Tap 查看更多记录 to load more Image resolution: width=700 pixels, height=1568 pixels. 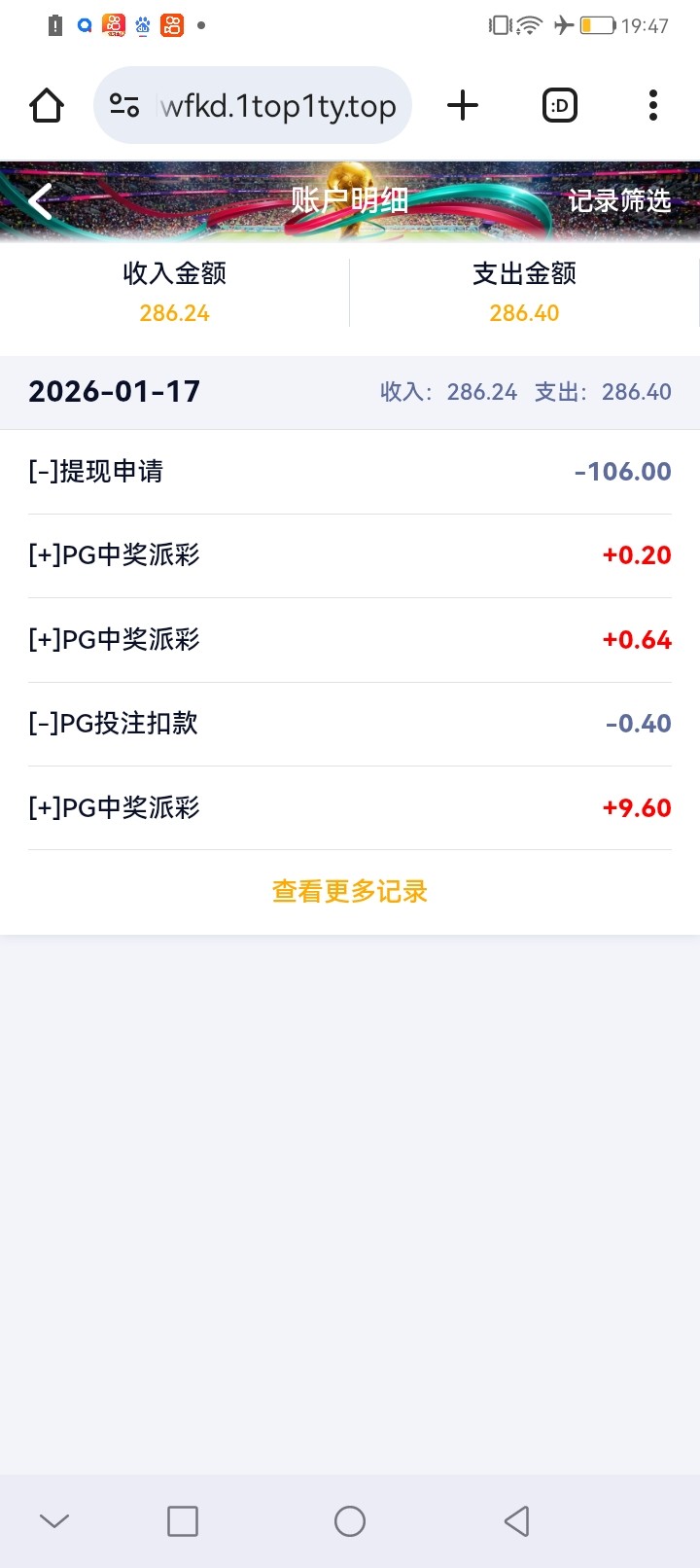350,891
